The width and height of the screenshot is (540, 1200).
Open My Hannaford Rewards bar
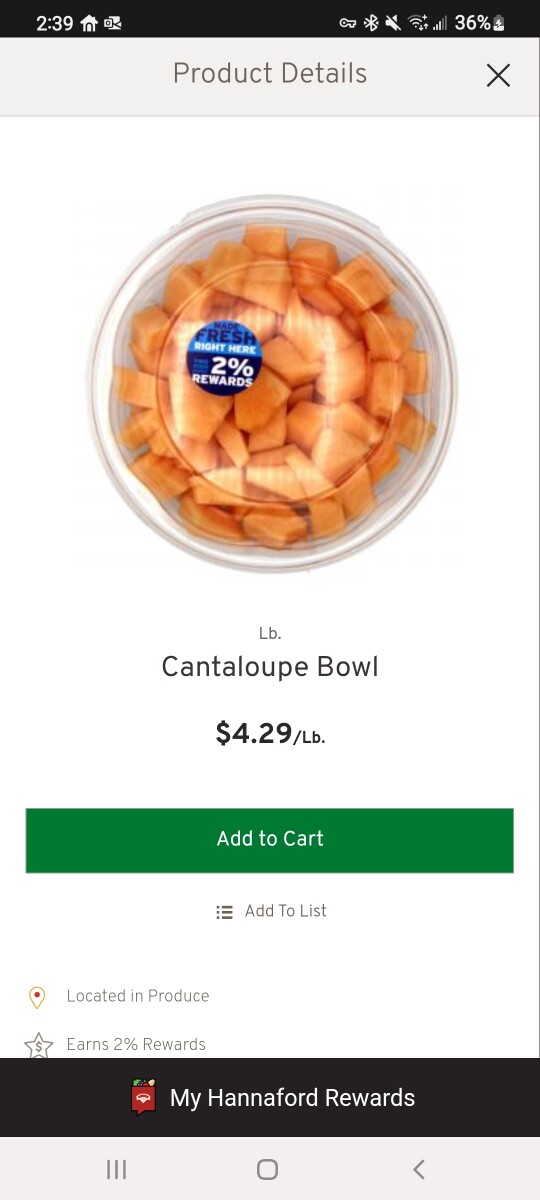[x=270, y=1097]
